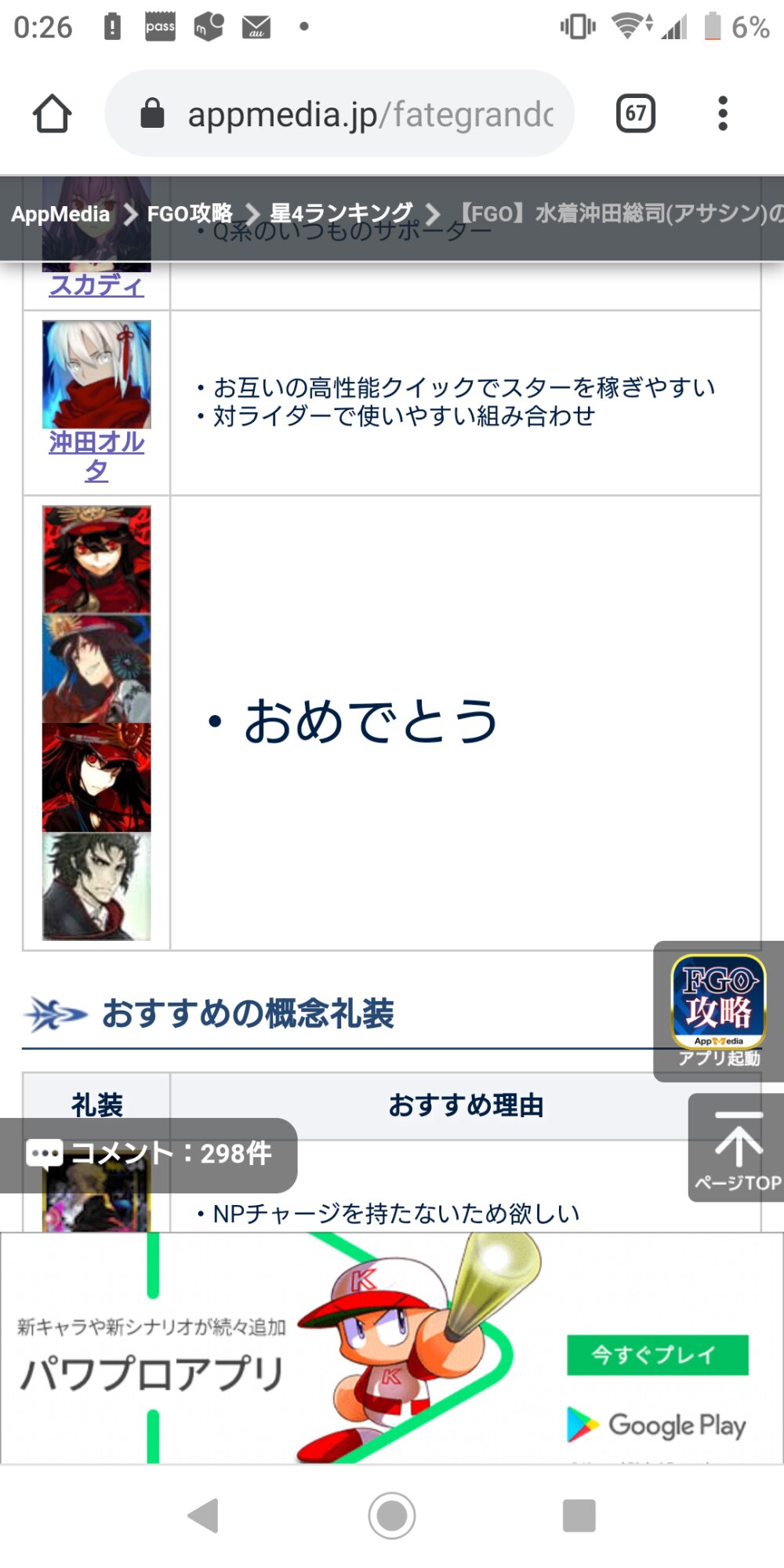Open the Chrome home page button
Screen dimensions: 784x1568
click(x=52, y=114)
